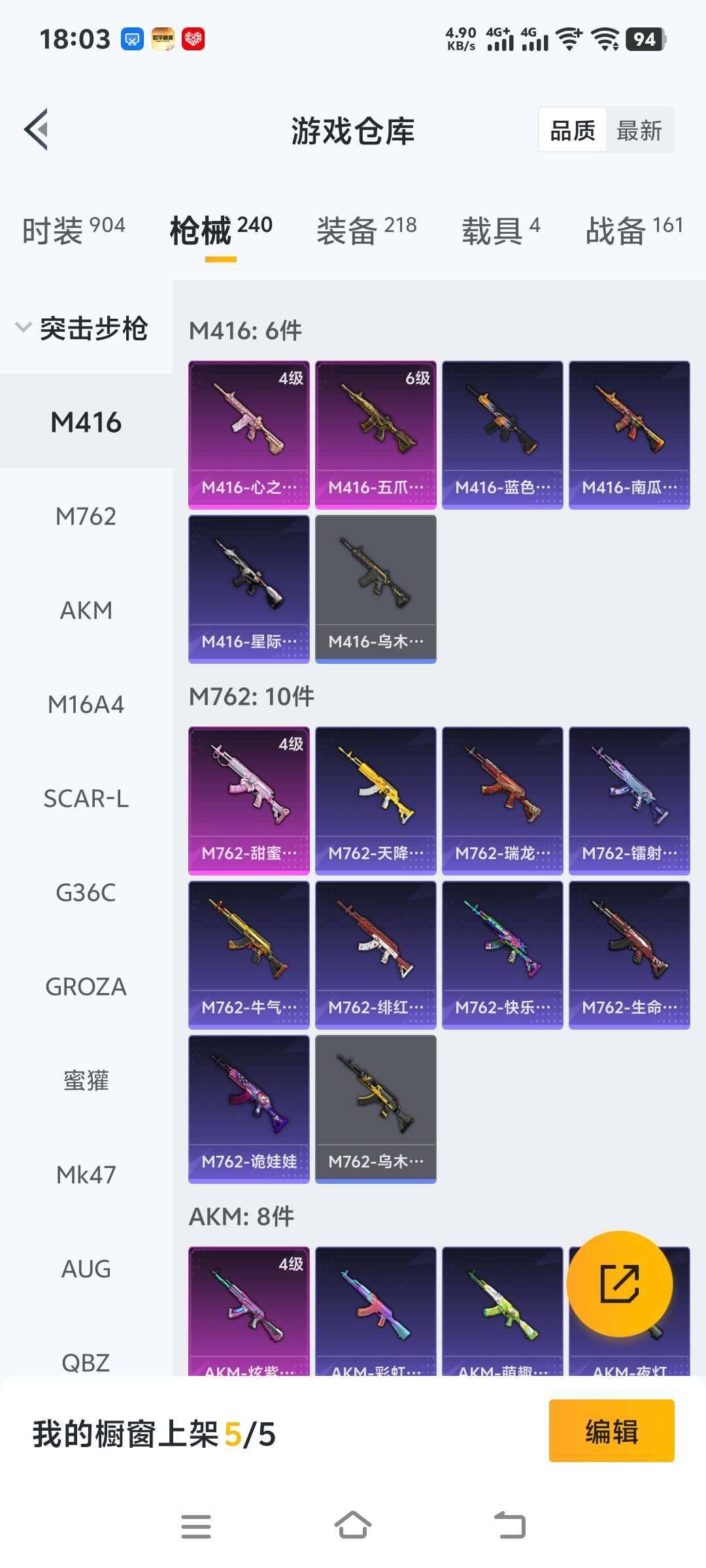Switch to the 时装 tab
This screenshot has width=706, height=1568.
click(x=73, y=230)
